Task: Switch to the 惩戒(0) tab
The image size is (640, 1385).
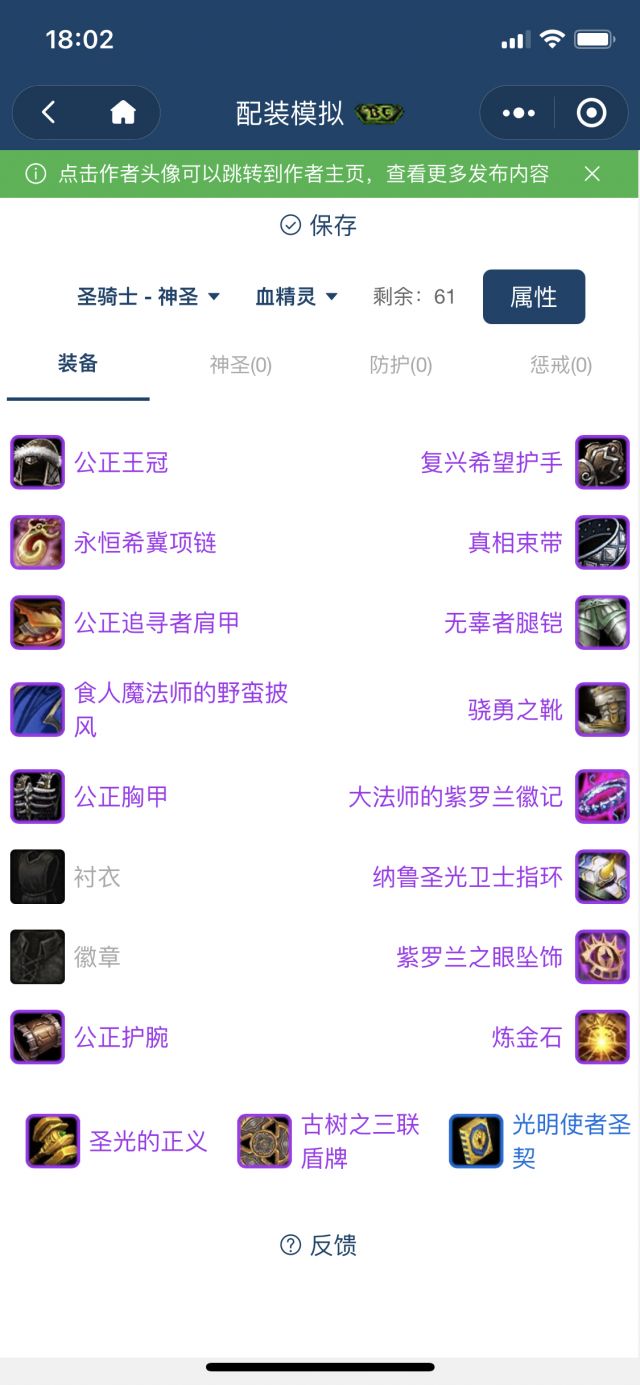Action: click(x=560, y=365)
